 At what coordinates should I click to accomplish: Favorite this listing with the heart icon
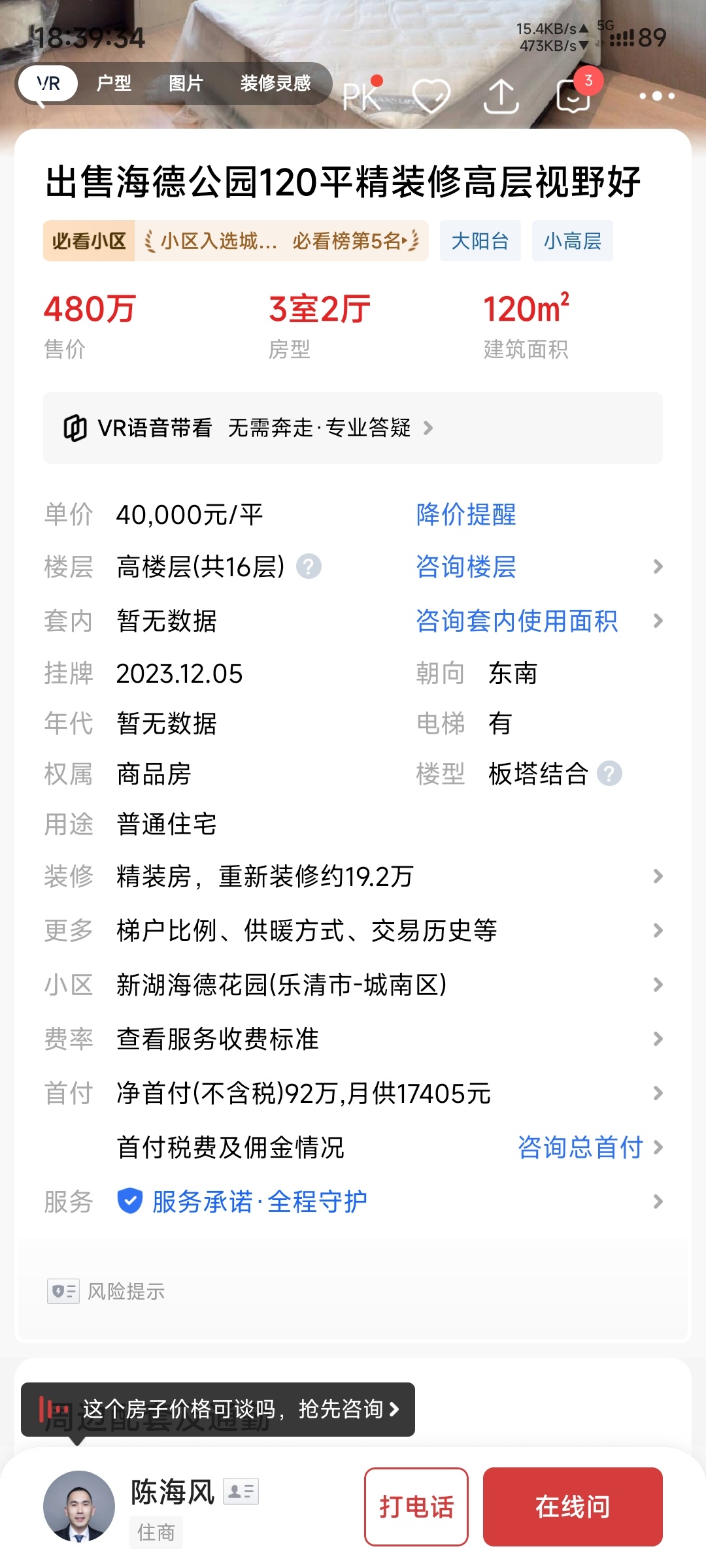[431, 97]
